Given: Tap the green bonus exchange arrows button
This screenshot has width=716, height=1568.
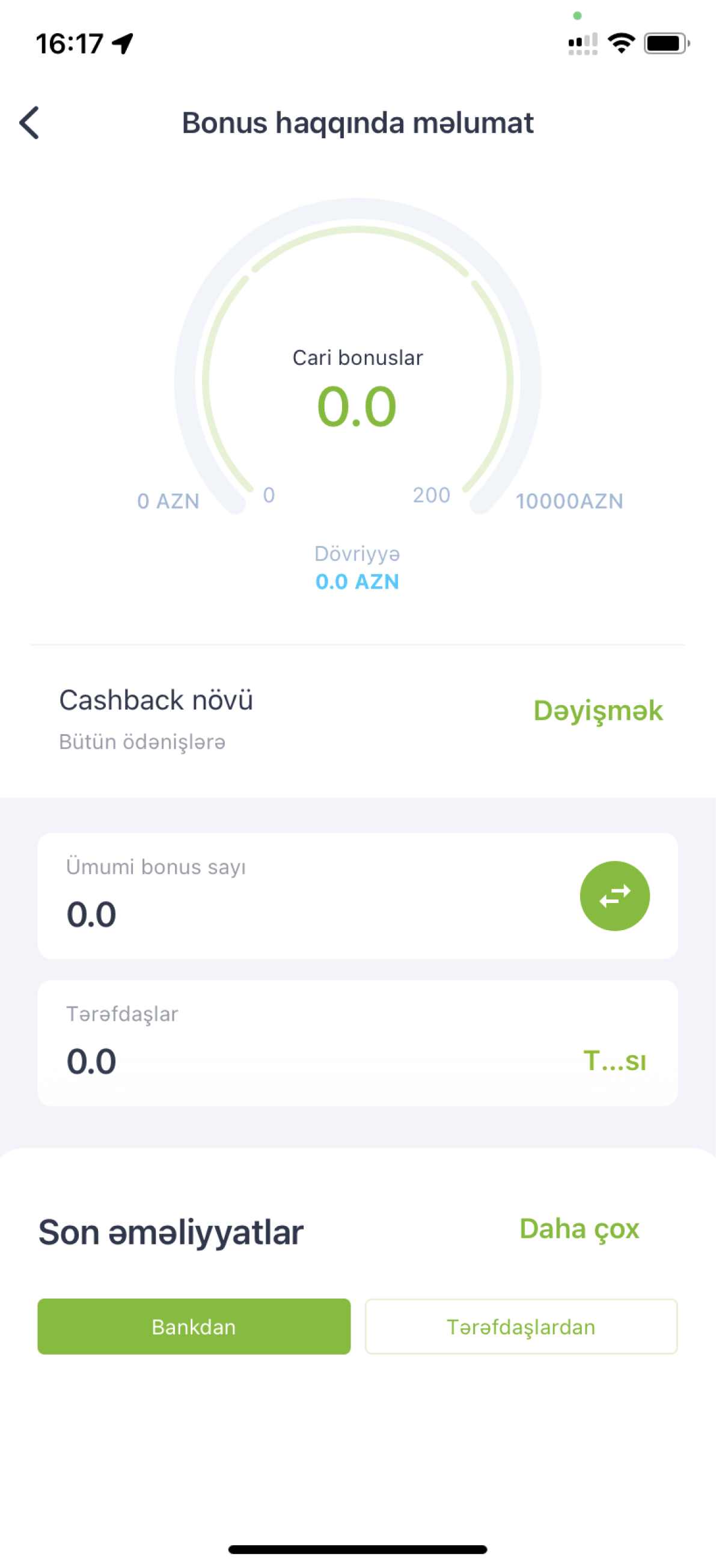Looking at the screenshot, I should point(614,895).
